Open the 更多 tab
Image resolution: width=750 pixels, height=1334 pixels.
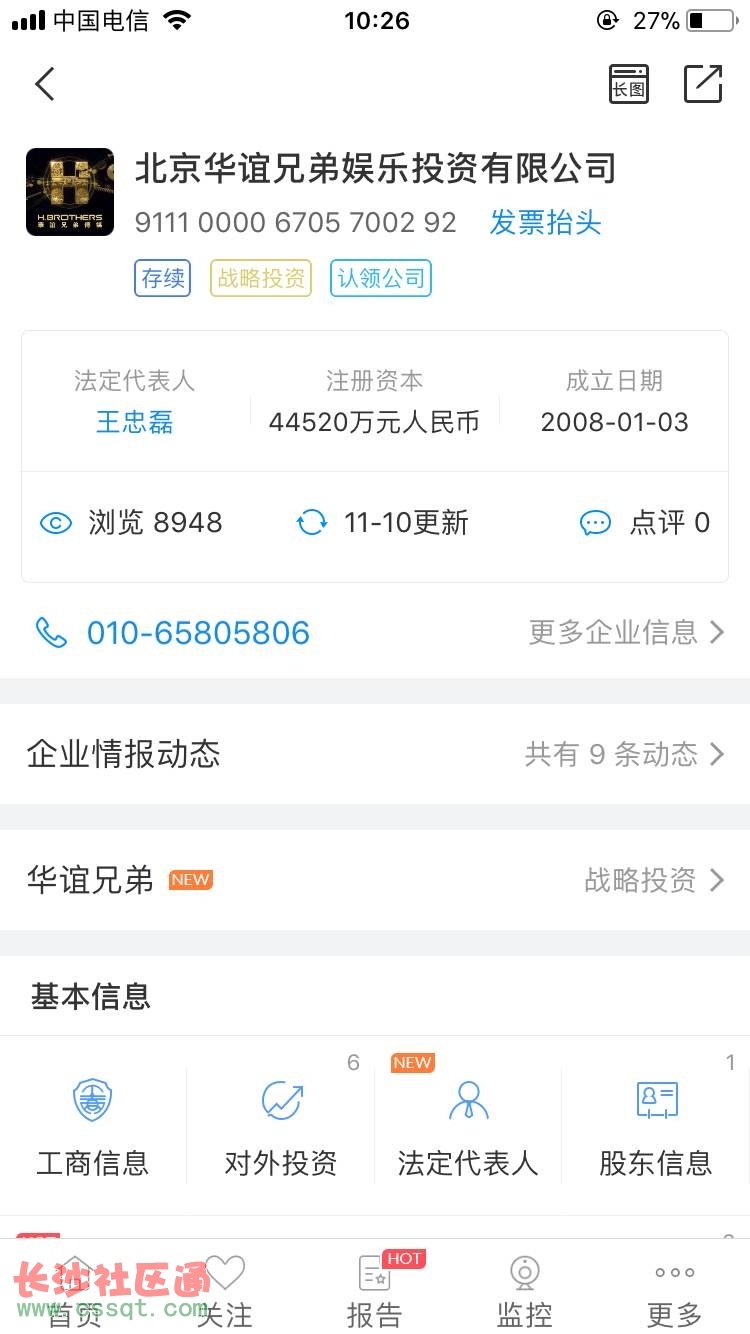click(675, 1290)
